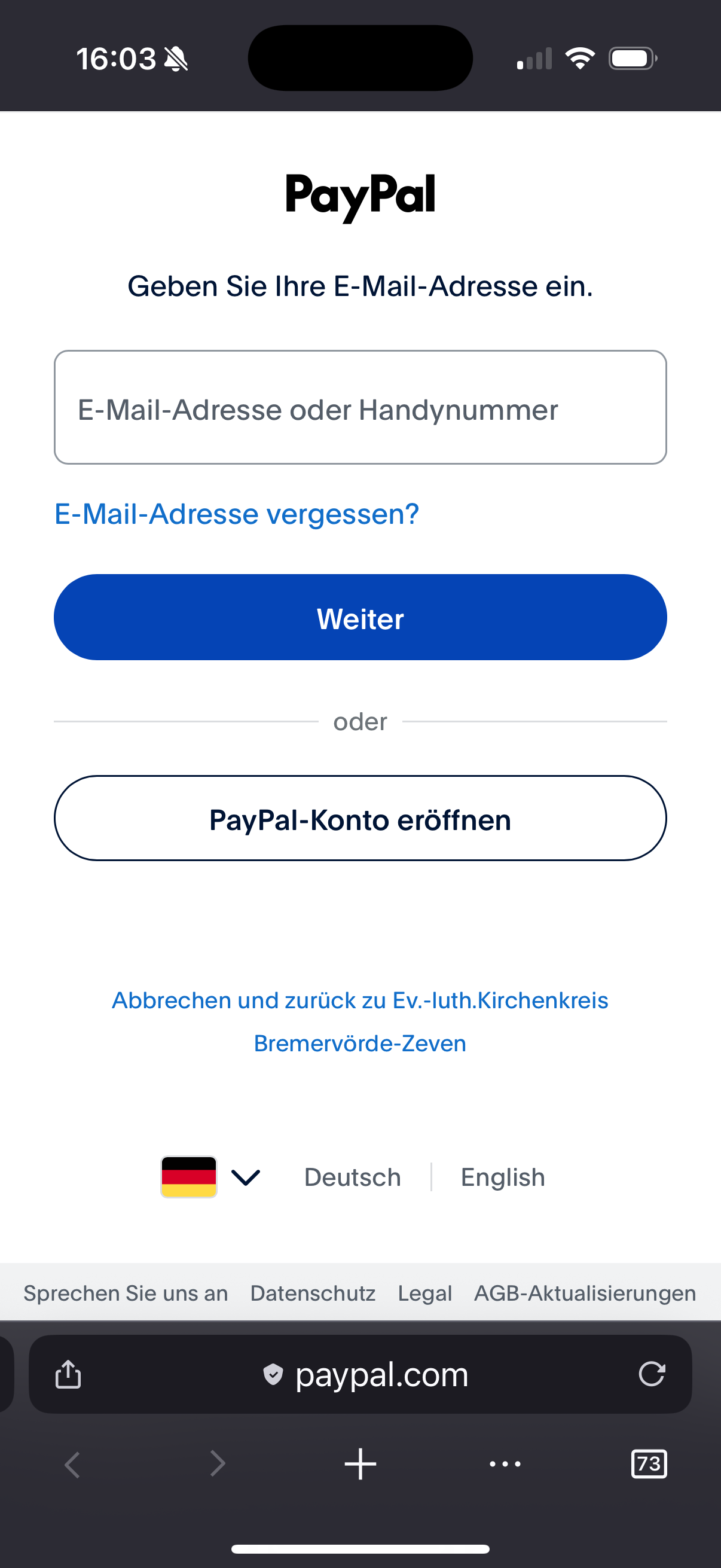The width and height of the screenshot is (721, 1568).
Task: Tap the privacy shield in the address bar
Action: (273, 1375)
